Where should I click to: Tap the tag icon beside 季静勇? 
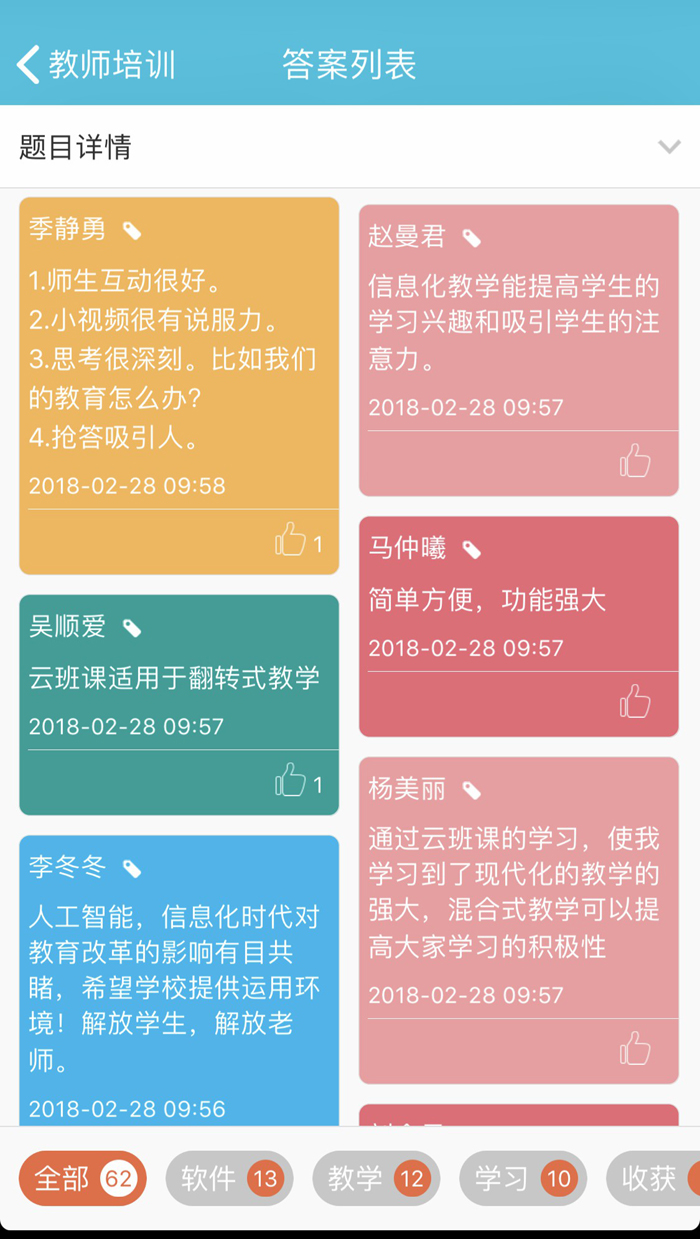pos(132,231)
